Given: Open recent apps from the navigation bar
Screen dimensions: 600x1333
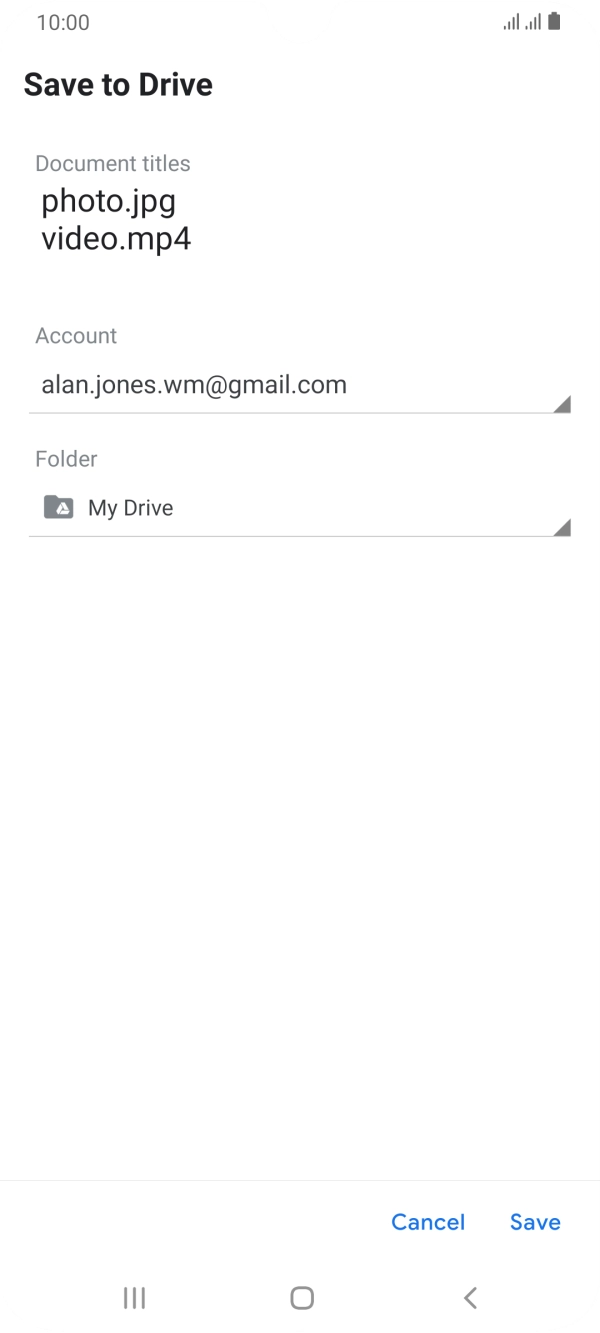Looking at the screenshot, I should [x=134, y=1298].
